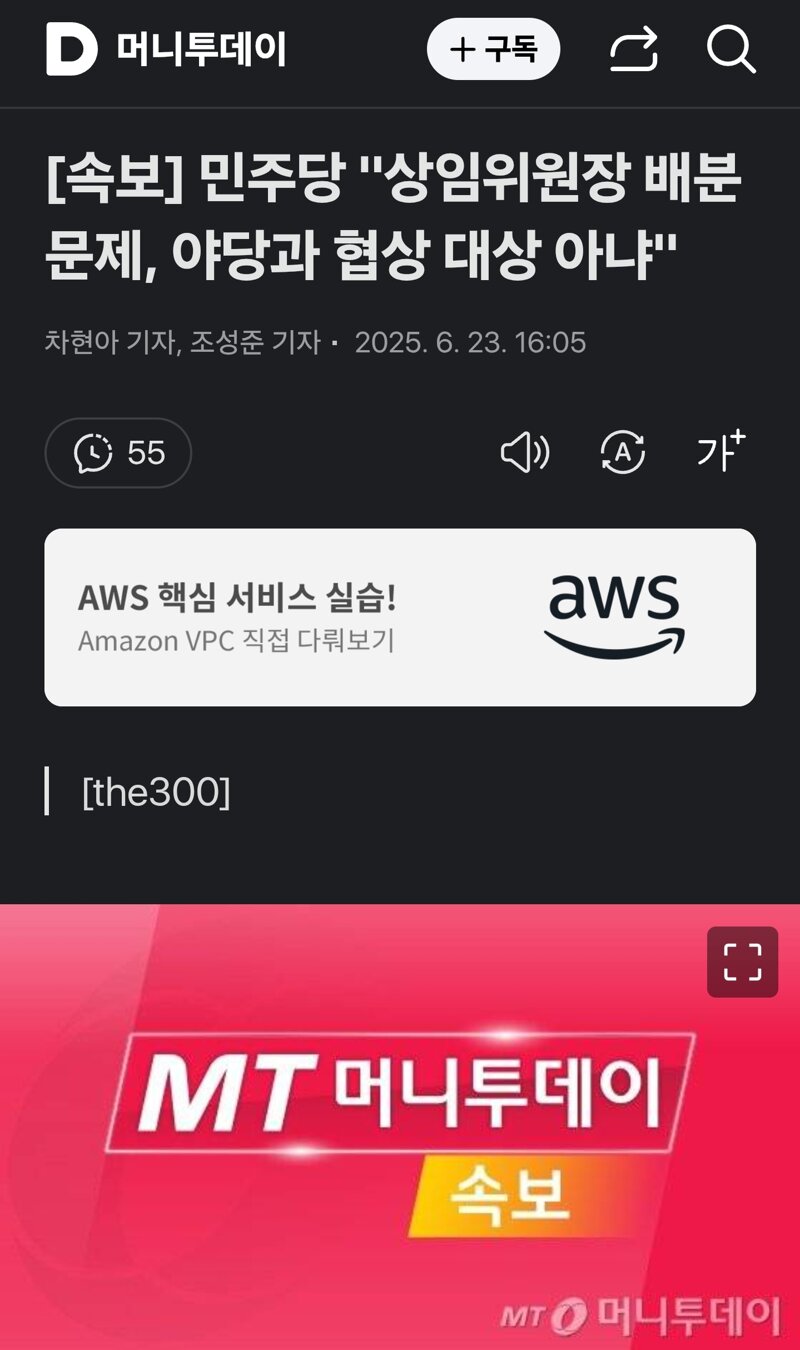Open the AWS 핵심 서비스 실습 ad banner
The height and width of the screenshot is (1350, 800).
coord(400,617)
